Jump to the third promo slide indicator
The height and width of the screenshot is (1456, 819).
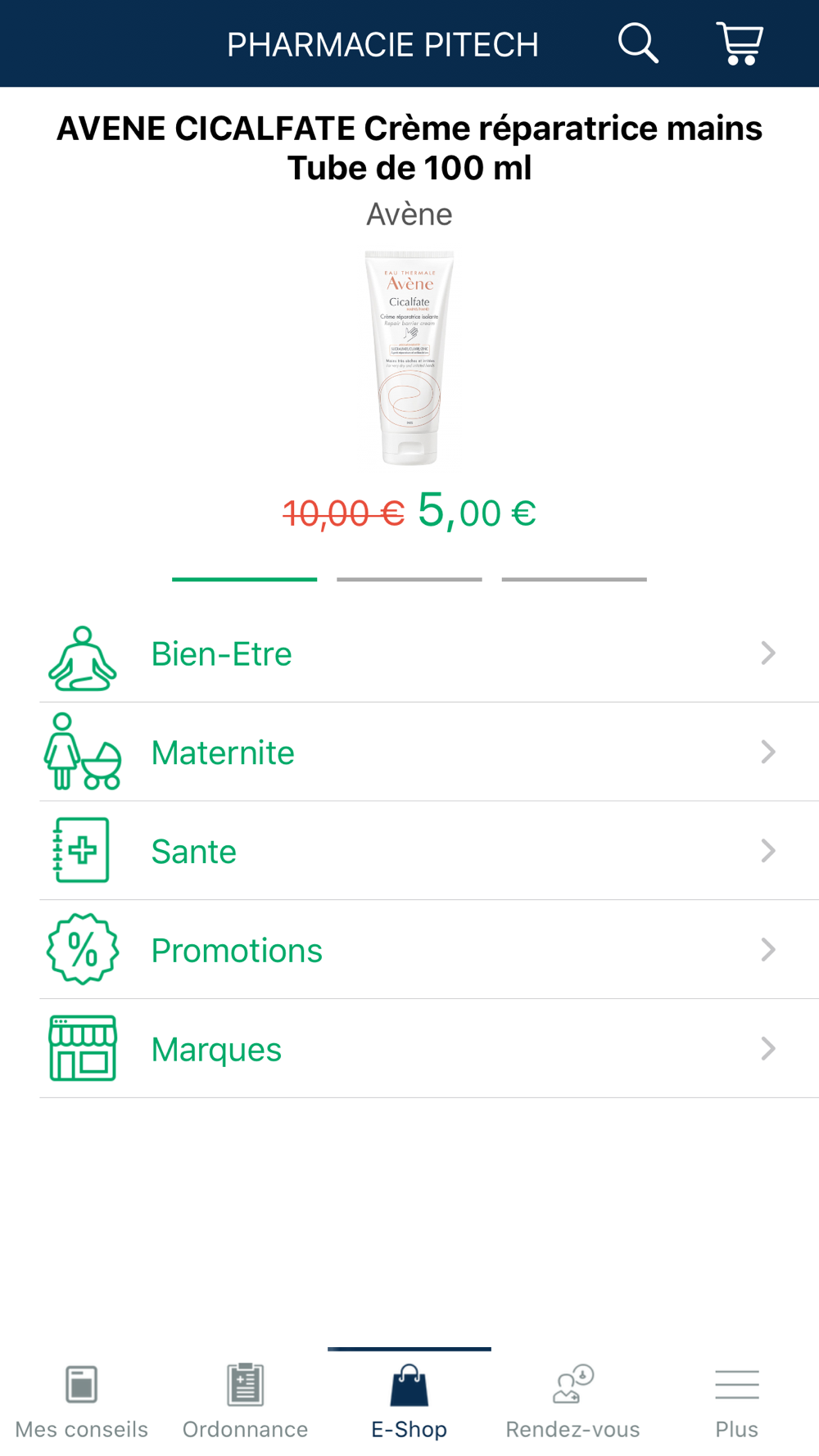[x=574, y=579]
